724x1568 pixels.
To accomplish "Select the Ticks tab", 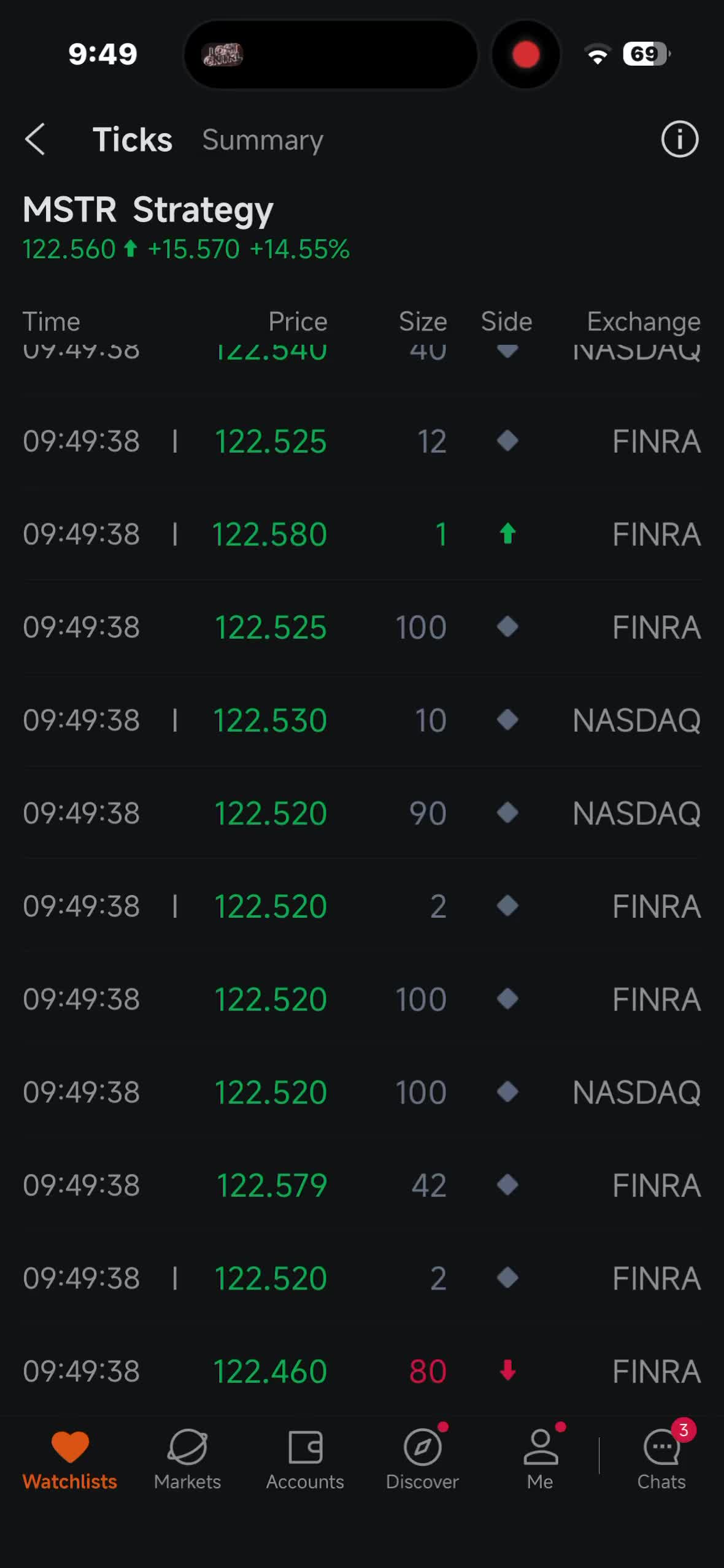I will (132, 140).
